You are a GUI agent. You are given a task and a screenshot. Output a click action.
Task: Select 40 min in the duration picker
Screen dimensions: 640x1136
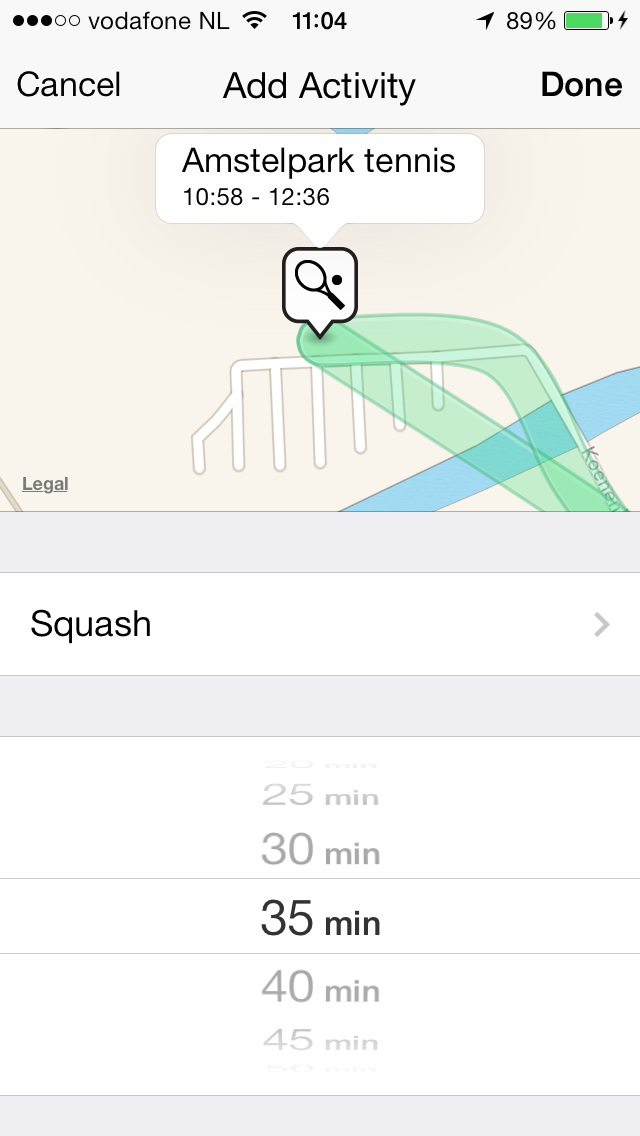[x=320, y=987]
